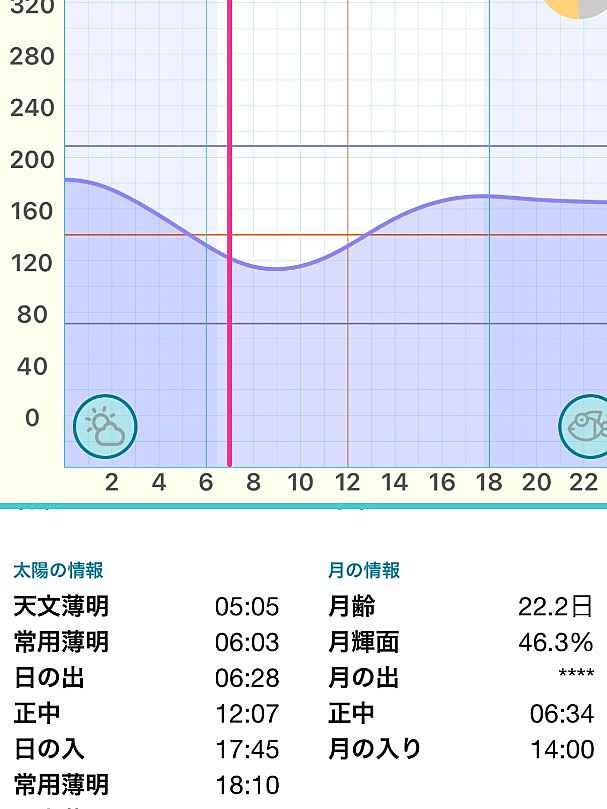607x809 pixels.
Task: Open the weather icon on the tide chart
Action: coord(105,427)
